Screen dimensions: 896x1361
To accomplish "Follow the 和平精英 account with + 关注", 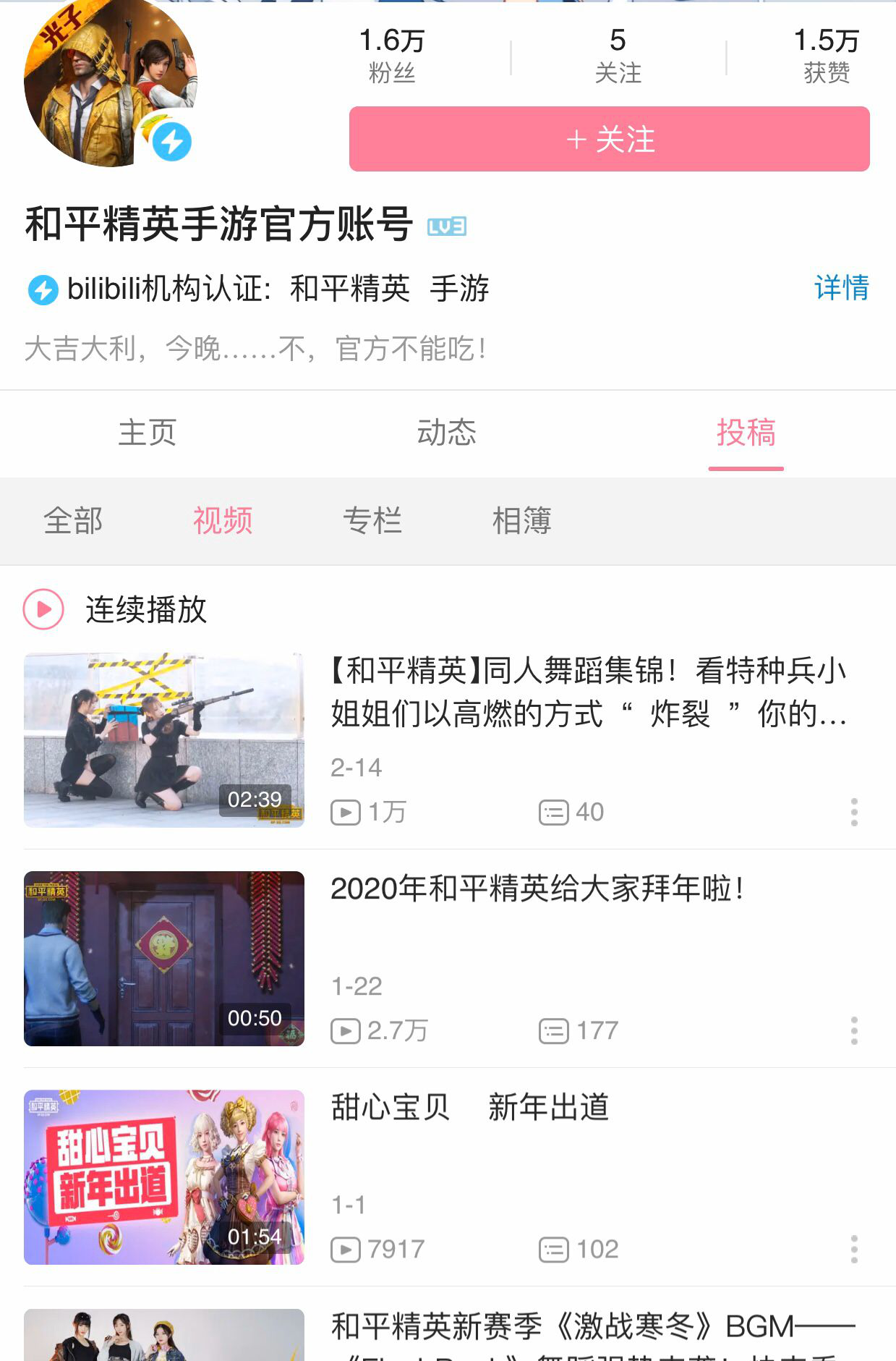I will click(x=609, y=139).
